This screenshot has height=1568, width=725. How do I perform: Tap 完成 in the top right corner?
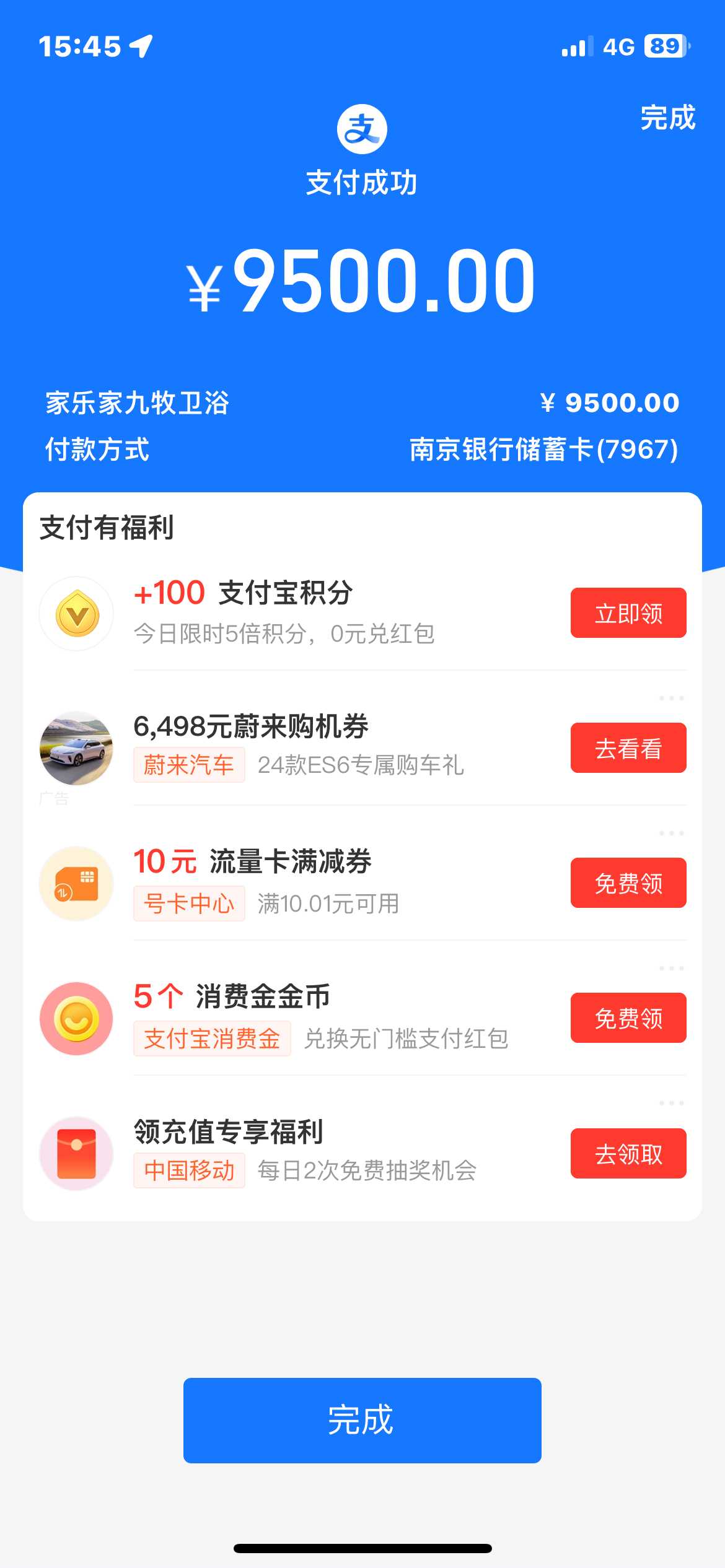(667, 118)
